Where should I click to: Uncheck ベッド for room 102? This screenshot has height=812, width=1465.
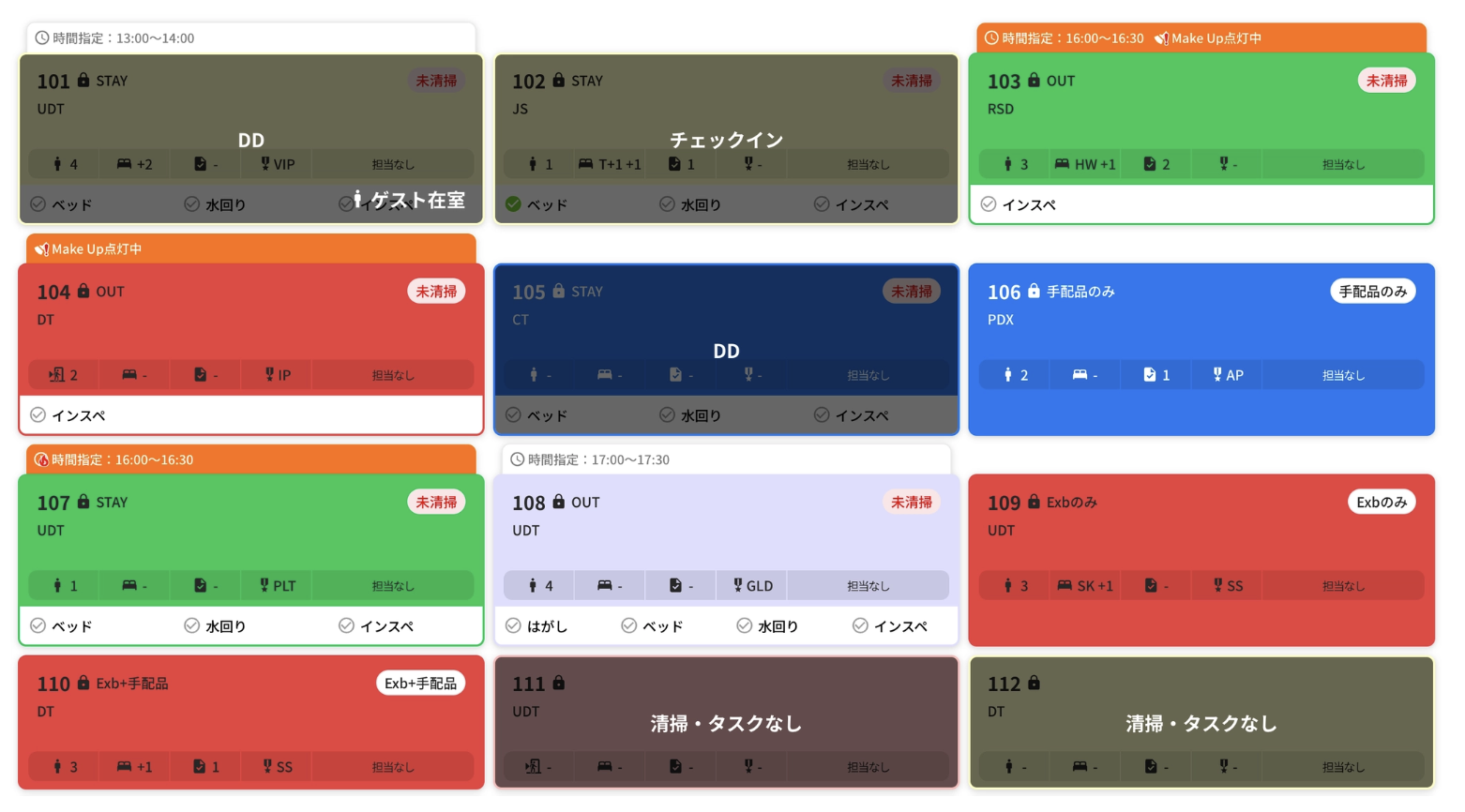point(536,204)
